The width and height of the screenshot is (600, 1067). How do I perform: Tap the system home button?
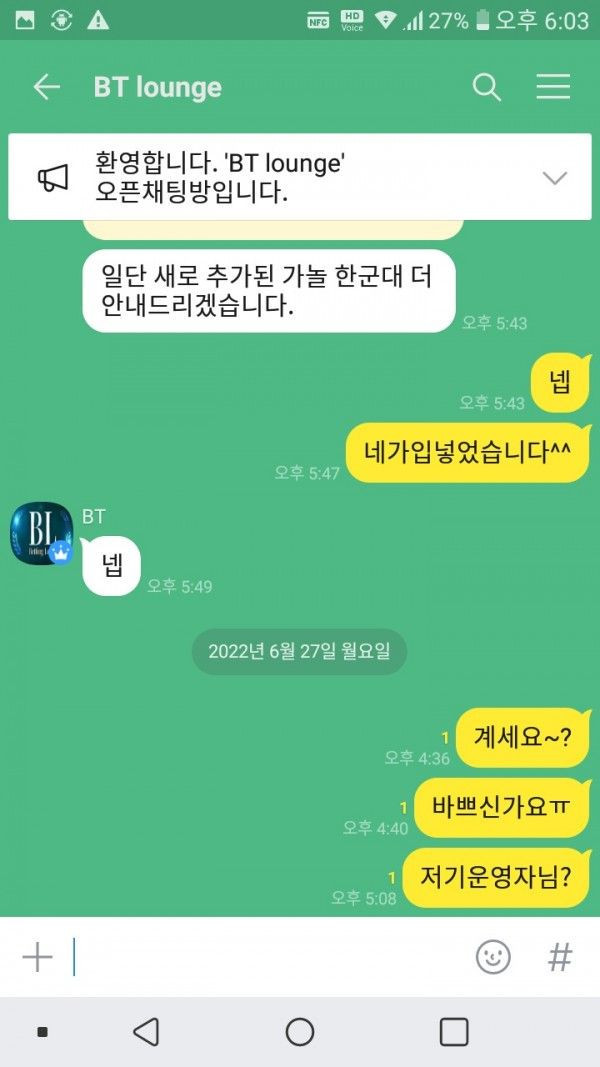[300, 1032]
